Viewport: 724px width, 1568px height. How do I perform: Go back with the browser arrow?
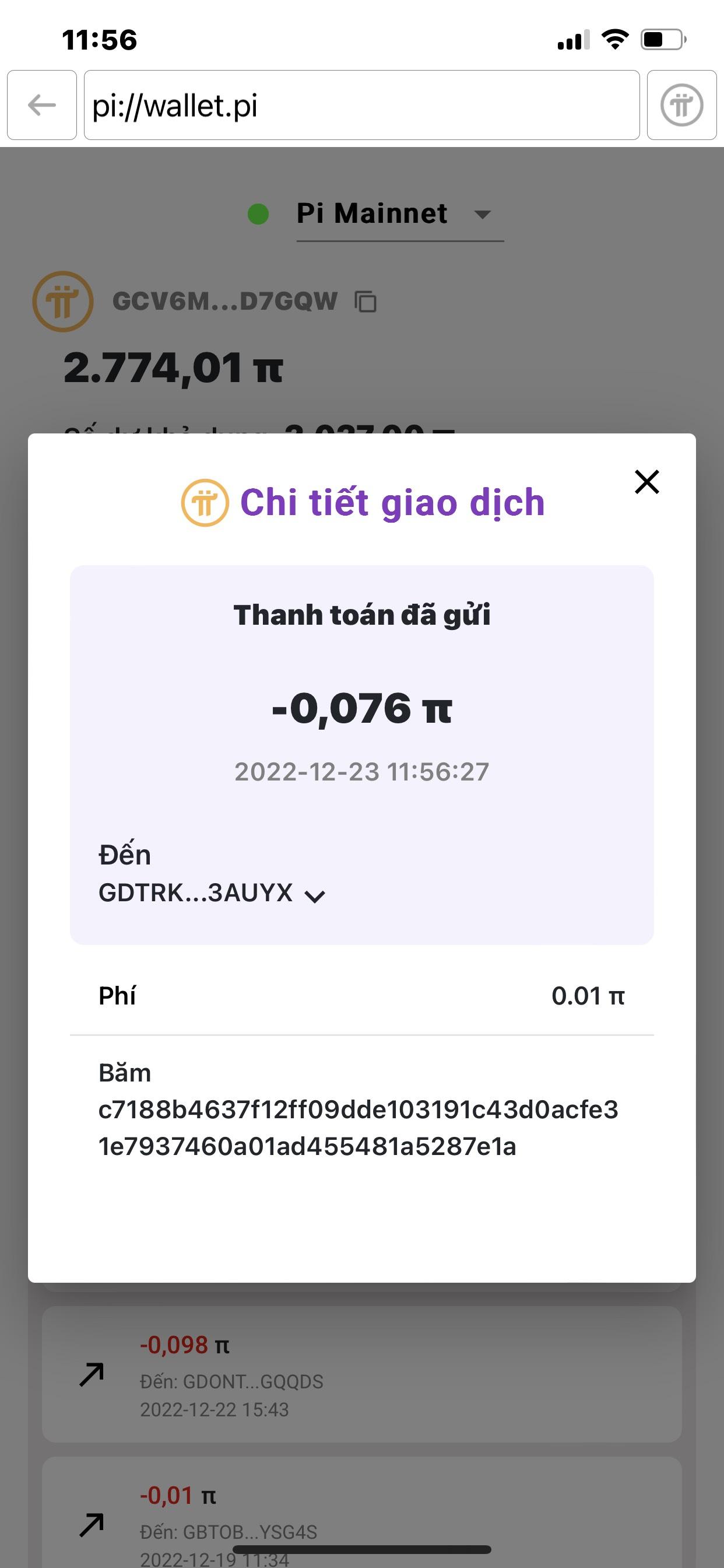click(42, 106)
